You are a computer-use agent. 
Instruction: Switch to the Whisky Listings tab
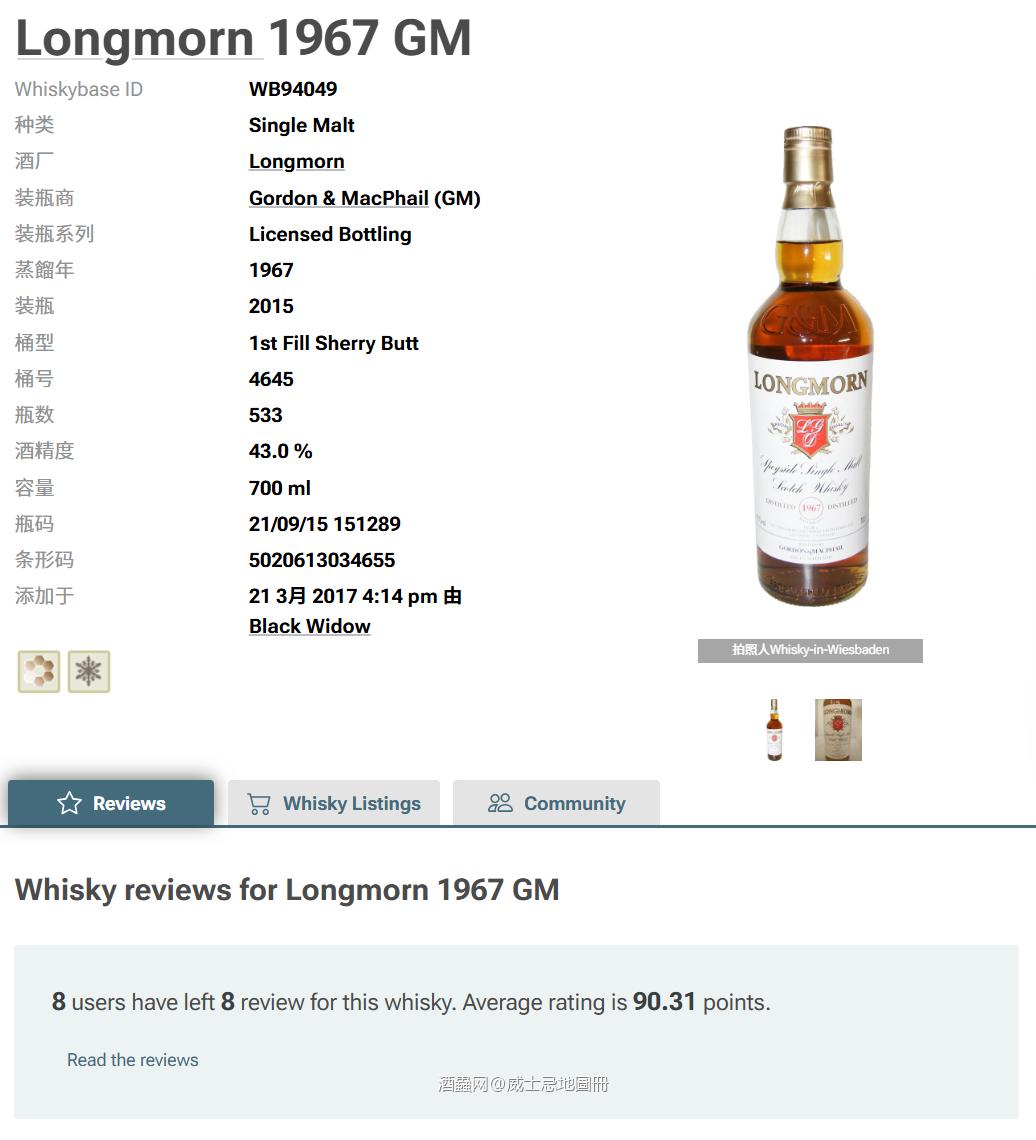334,803
